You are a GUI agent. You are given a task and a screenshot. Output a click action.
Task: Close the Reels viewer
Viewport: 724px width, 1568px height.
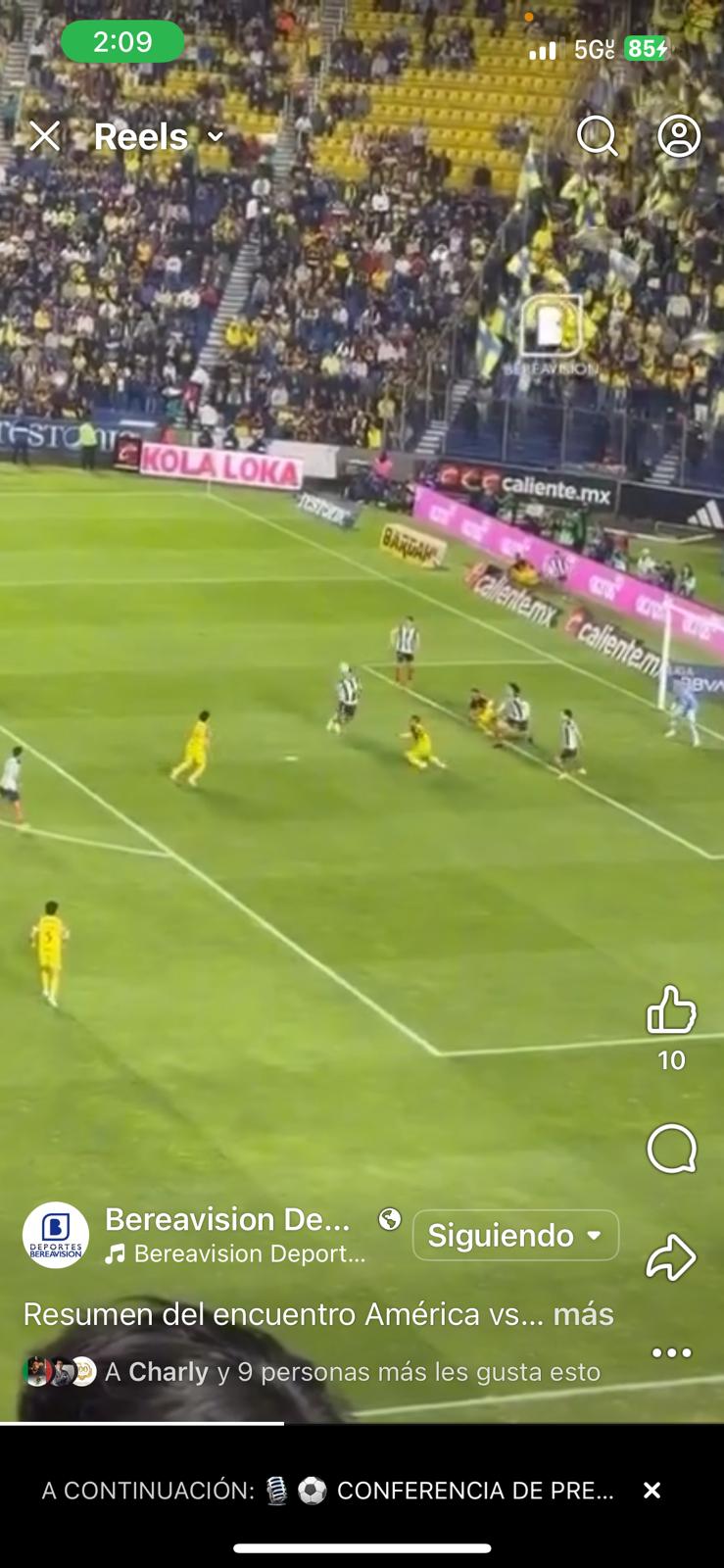44,136
